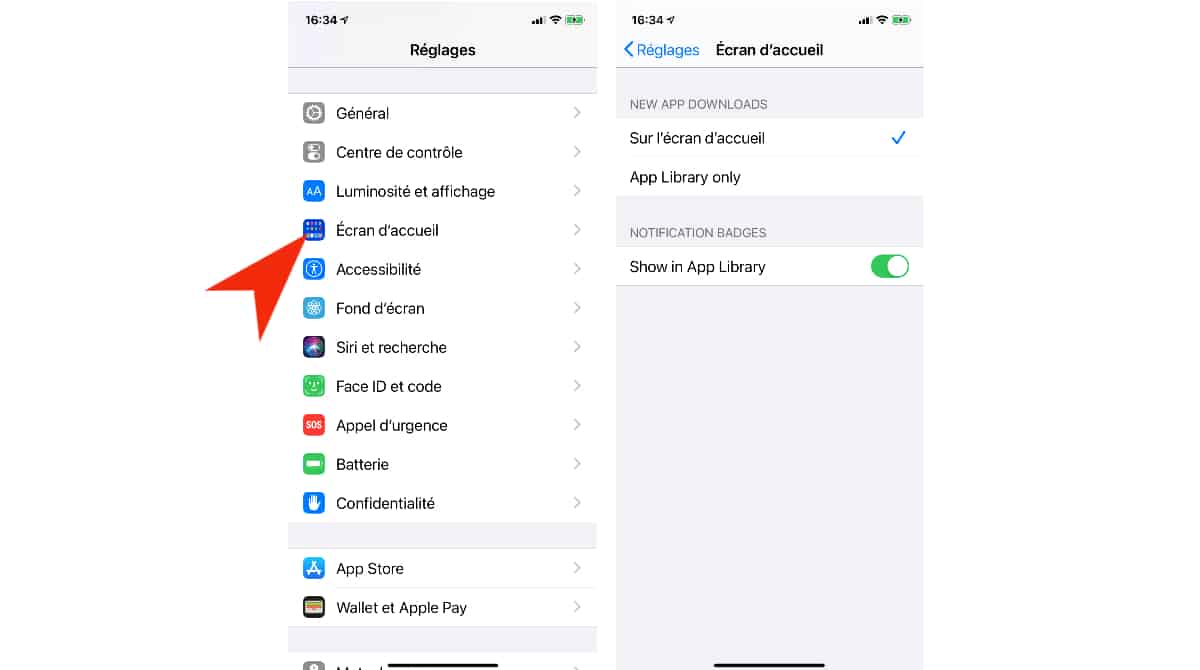
Task: Open Batterie settings
Action: tap(442, 464)
